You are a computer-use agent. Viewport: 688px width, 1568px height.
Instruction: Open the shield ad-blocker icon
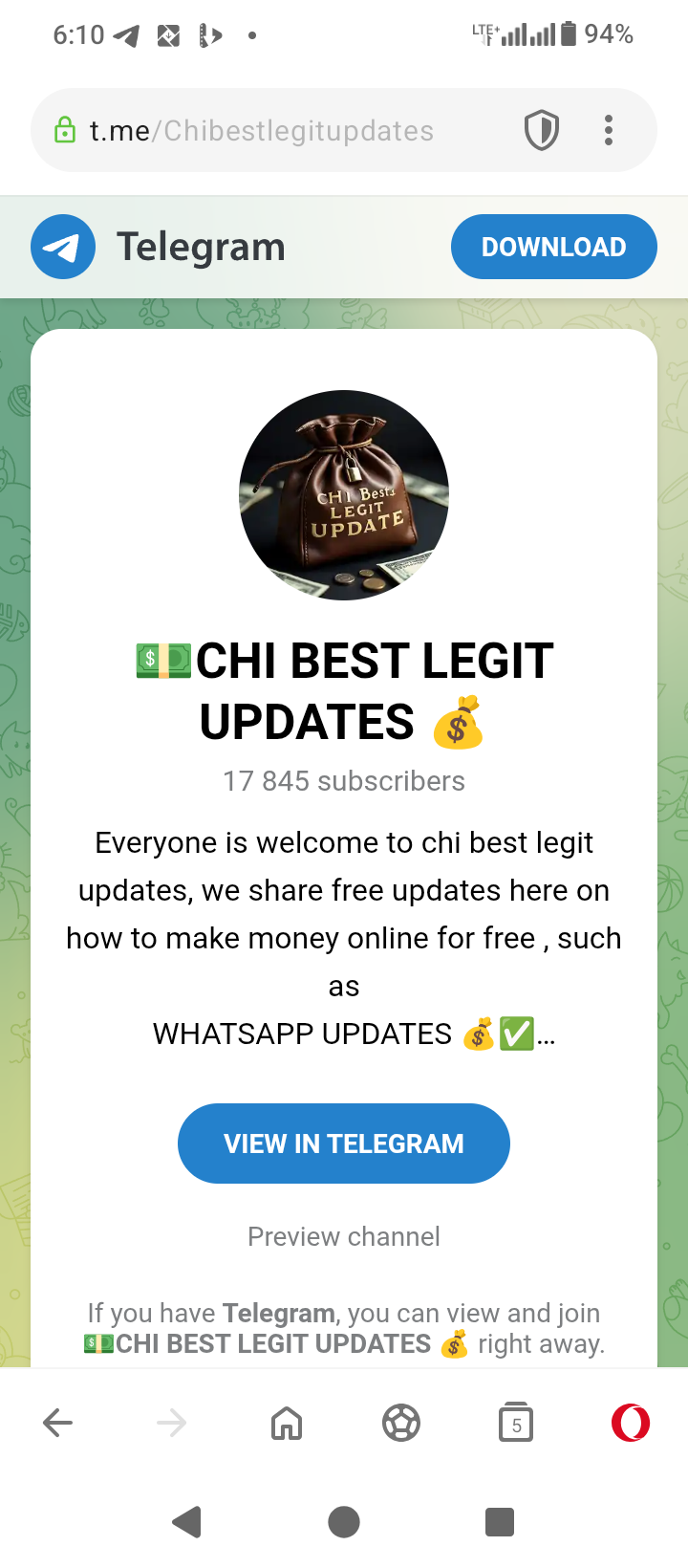pos(542,130)
